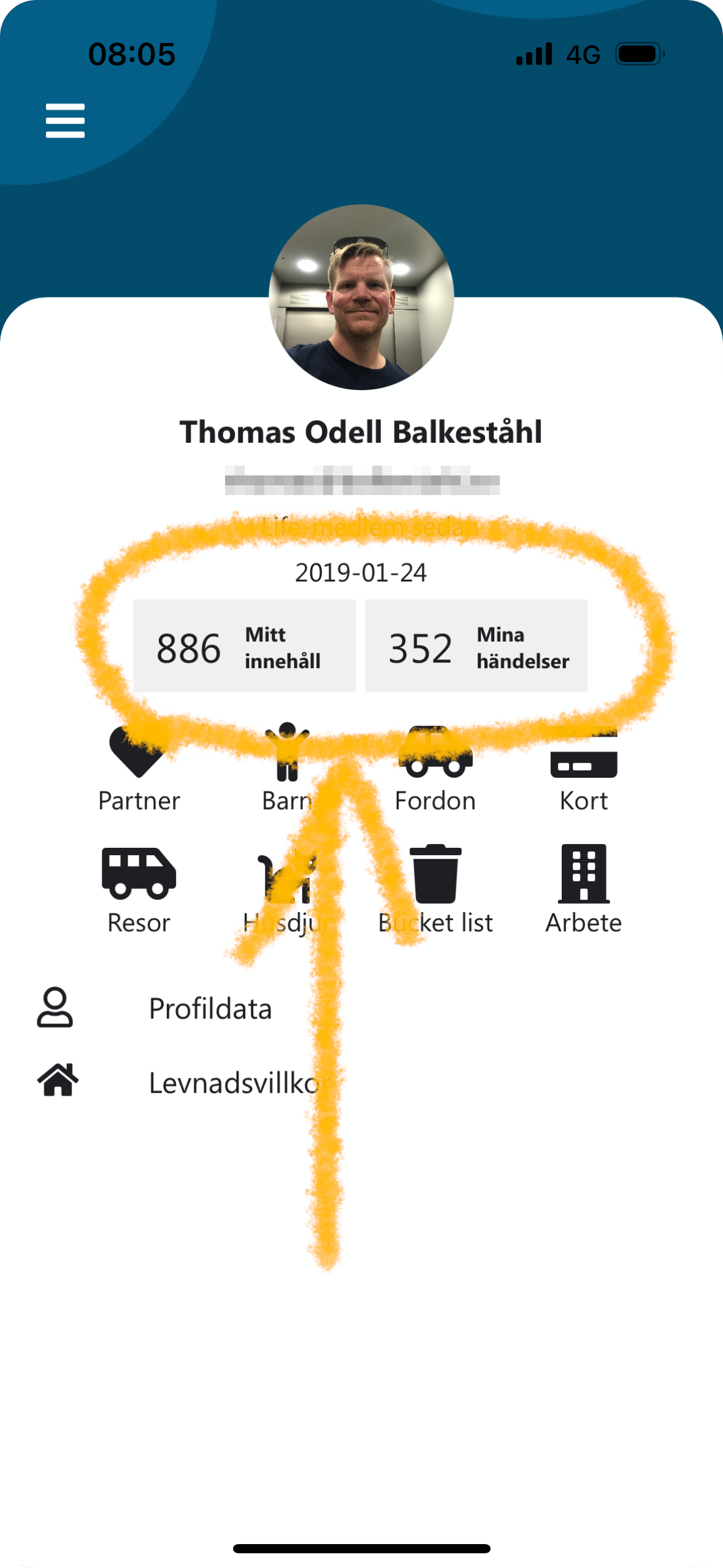This screenshot has width=723, height=1568.
Task: Tap the profile photo avatar
Action: click(x=361, y=298)
